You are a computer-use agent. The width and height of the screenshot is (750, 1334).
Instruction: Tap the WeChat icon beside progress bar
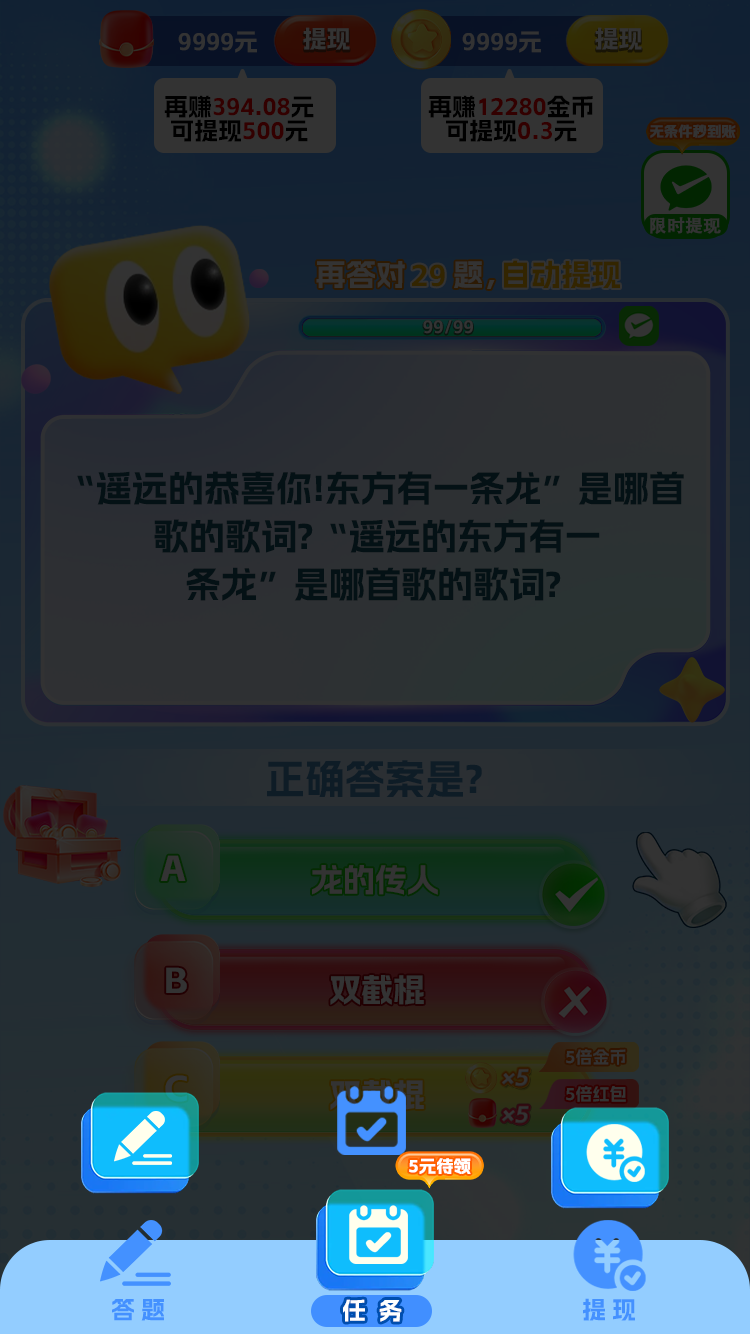point(638,326)
